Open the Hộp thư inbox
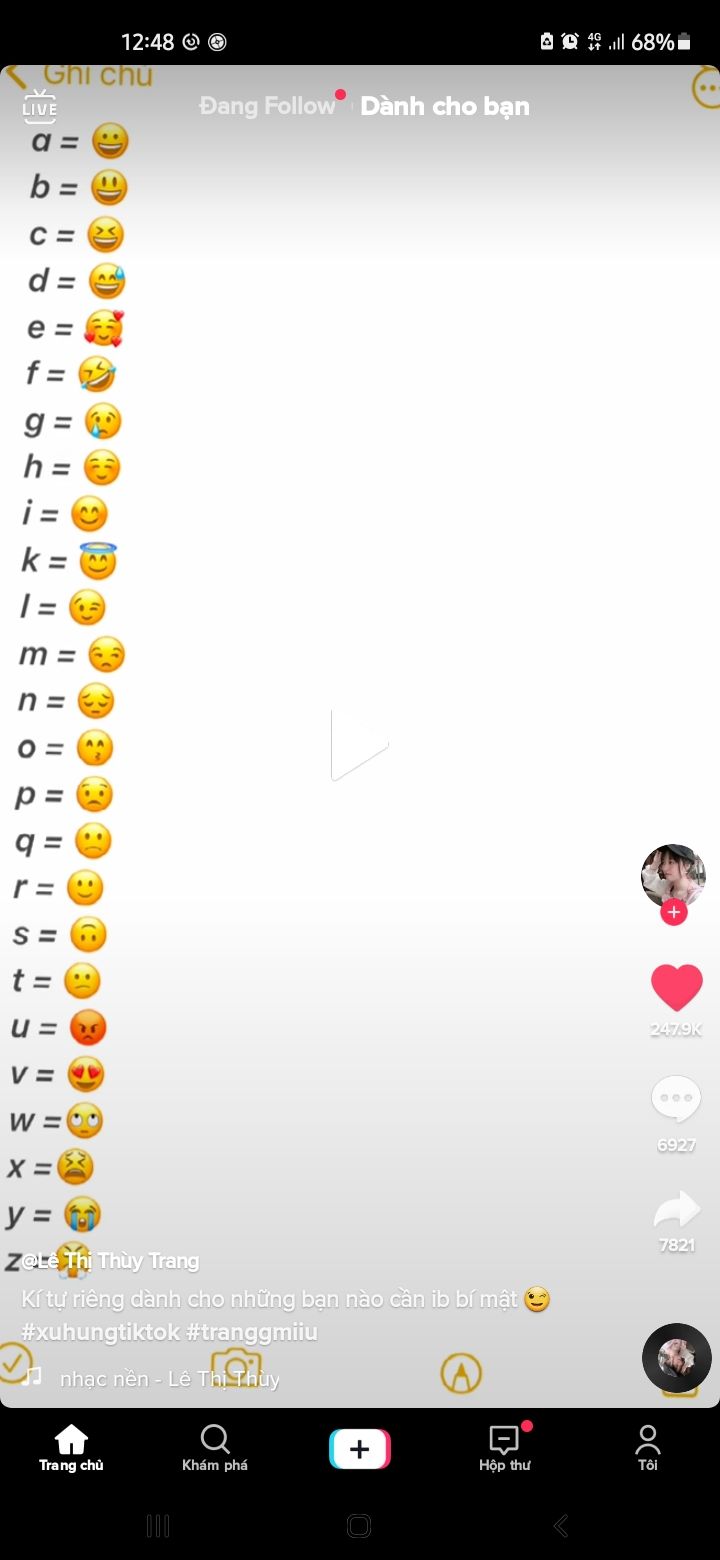This screenshot has height=1560, width=720. coord(504,1448)
